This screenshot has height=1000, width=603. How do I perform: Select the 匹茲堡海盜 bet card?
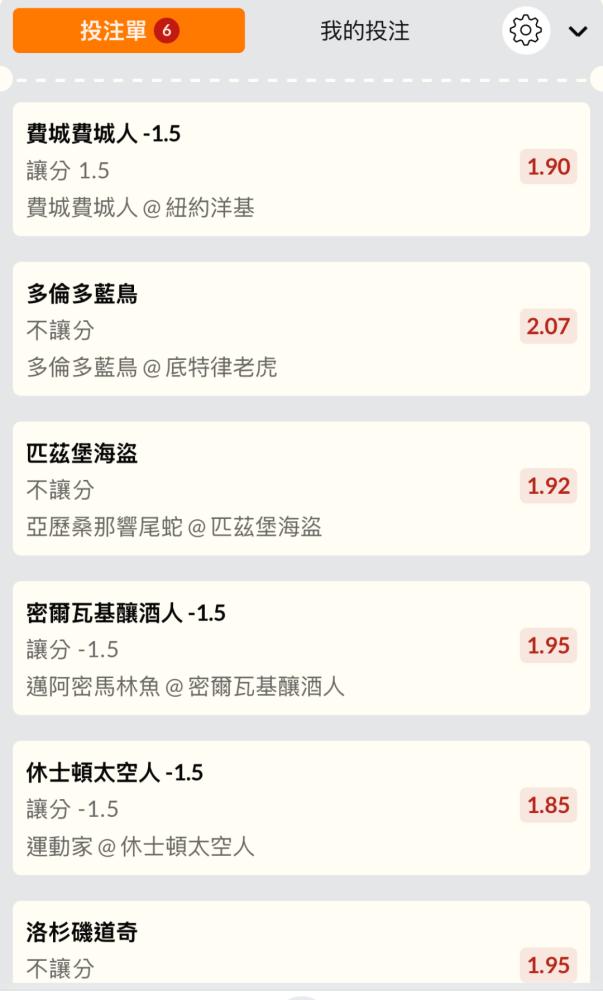click(301, 489)
